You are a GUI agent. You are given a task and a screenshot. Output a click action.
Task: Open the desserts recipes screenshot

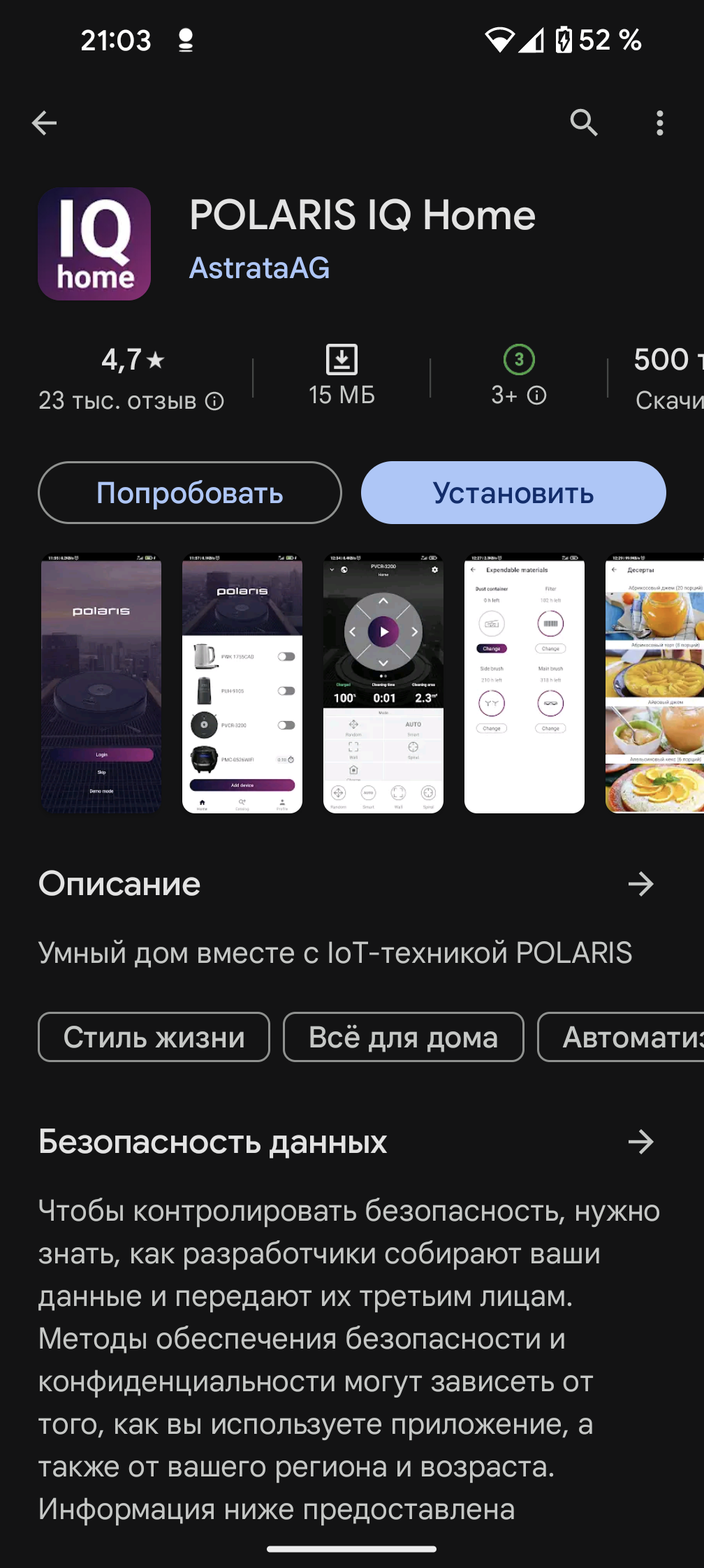coord(655,683)
